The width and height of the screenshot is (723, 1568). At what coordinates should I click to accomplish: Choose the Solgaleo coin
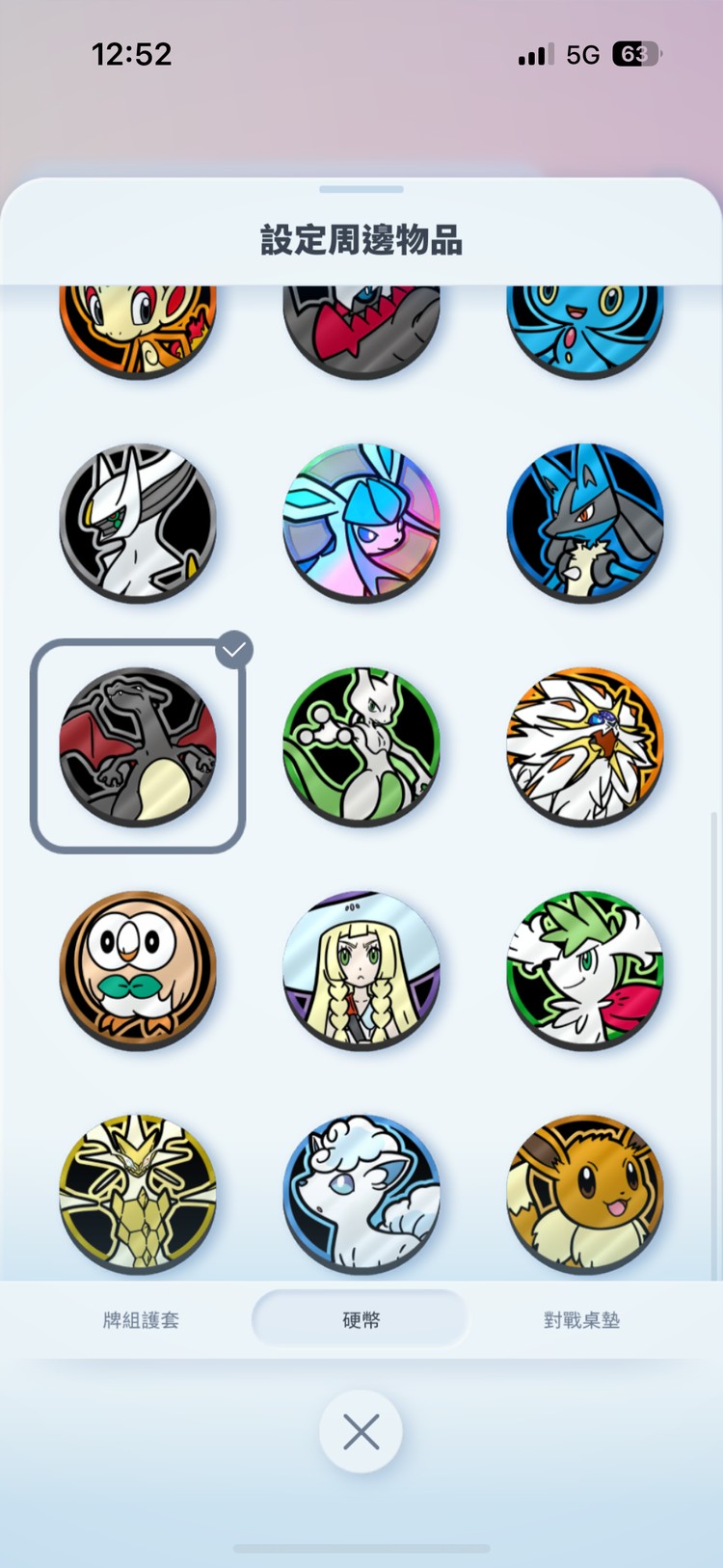(585, 745)
